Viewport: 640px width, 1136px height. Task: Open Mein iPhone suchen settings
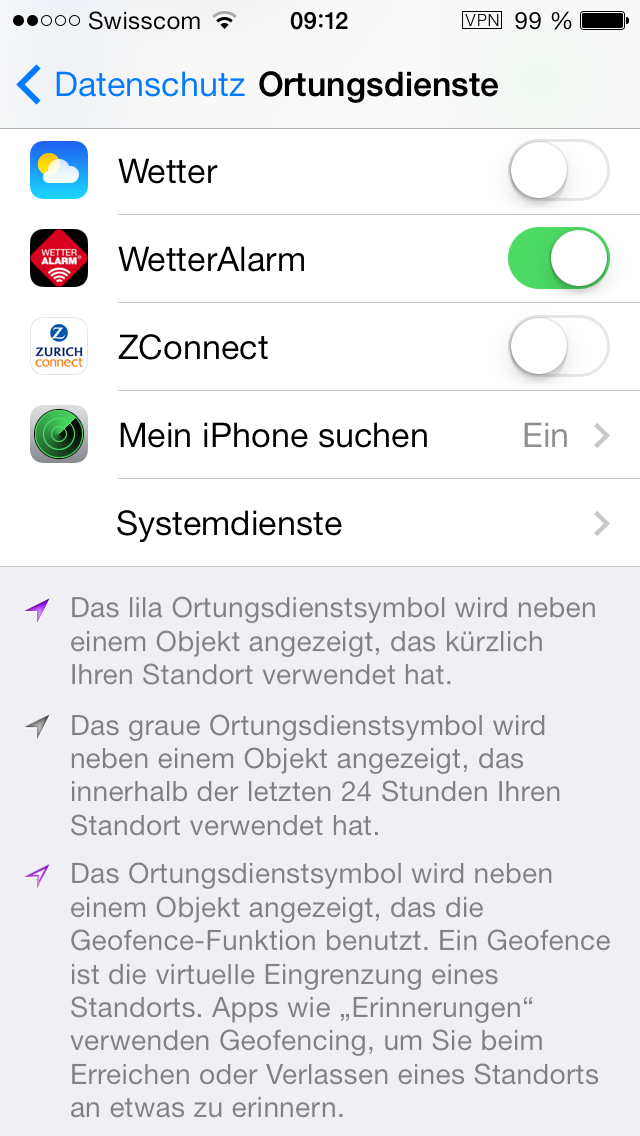320,435
